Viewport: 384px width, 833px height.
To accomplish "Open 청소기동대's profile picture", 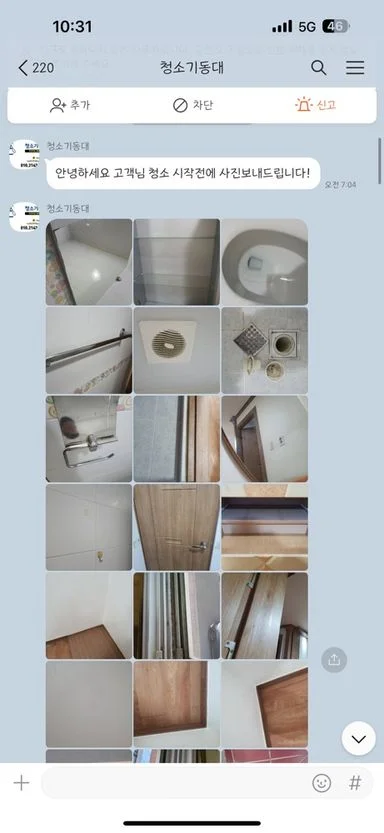I will pos(24,155).
